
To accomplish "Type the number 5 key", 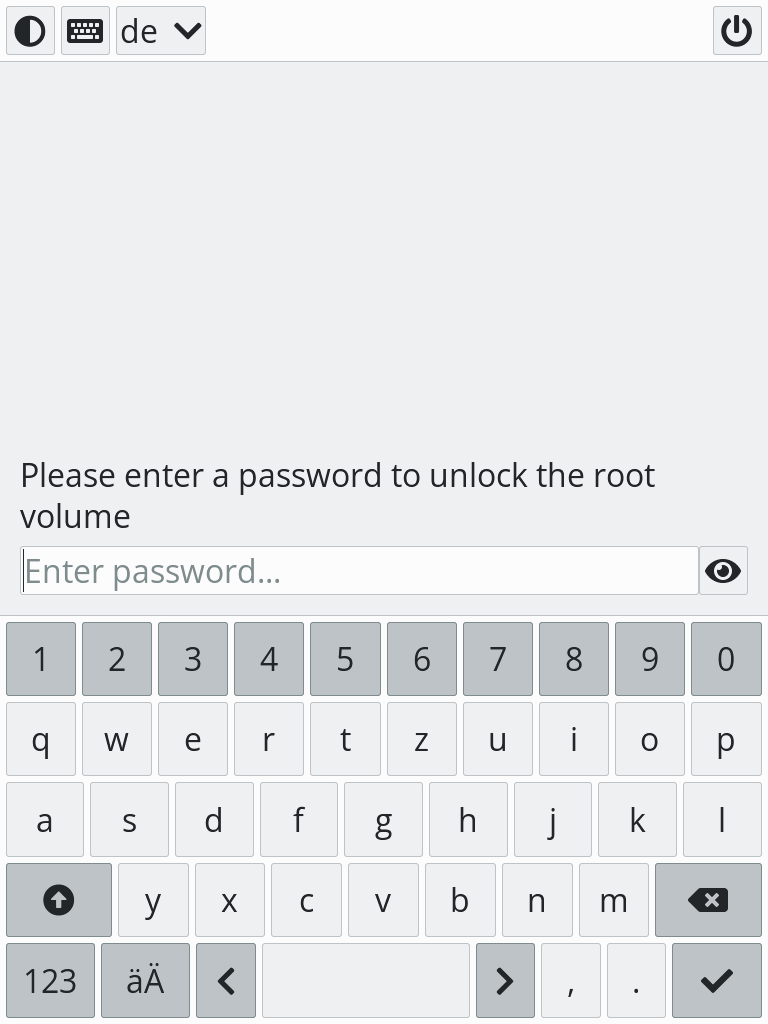I will [345, 659].
